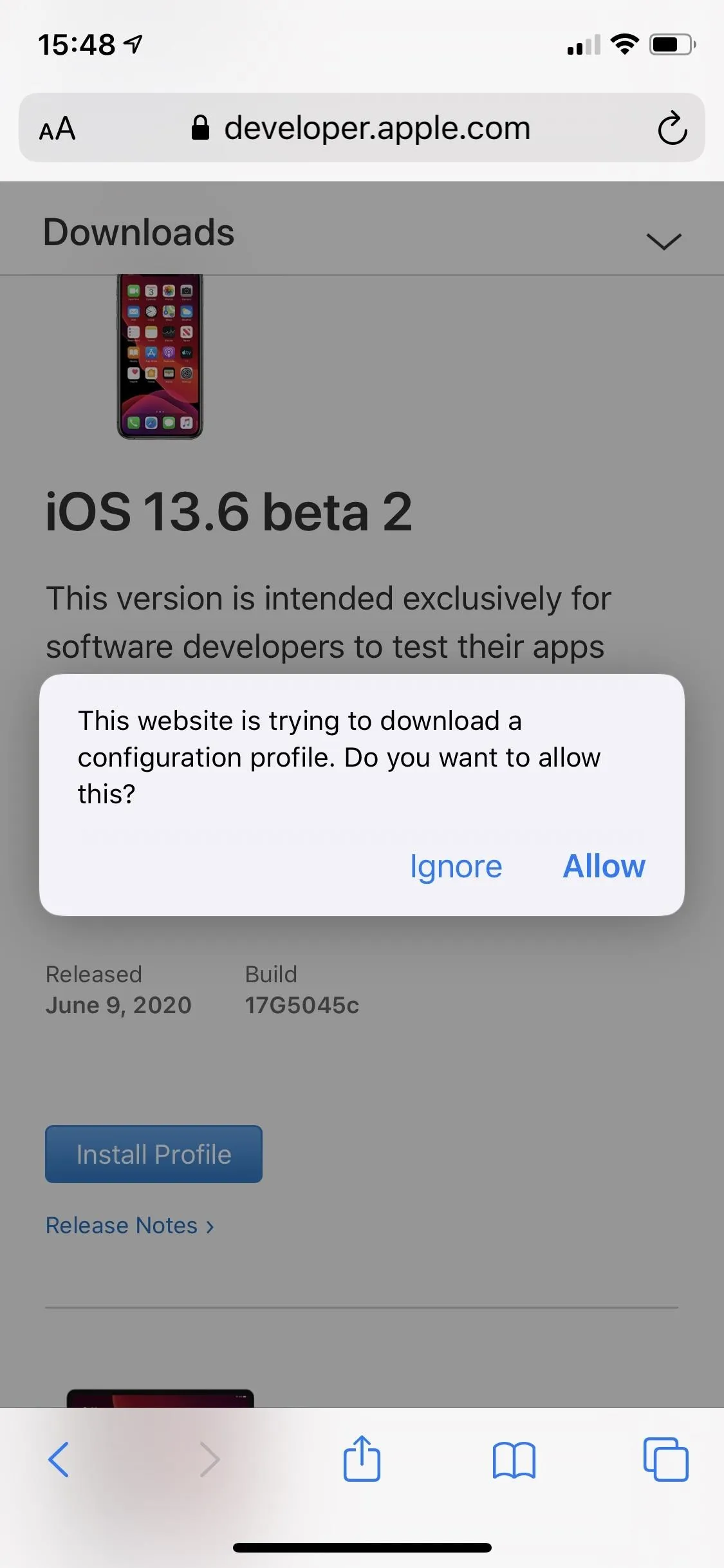Image resolution: width=724 pixels, height=1568 pixels.
Task: Go back to the previous page
Action: 59,1459
